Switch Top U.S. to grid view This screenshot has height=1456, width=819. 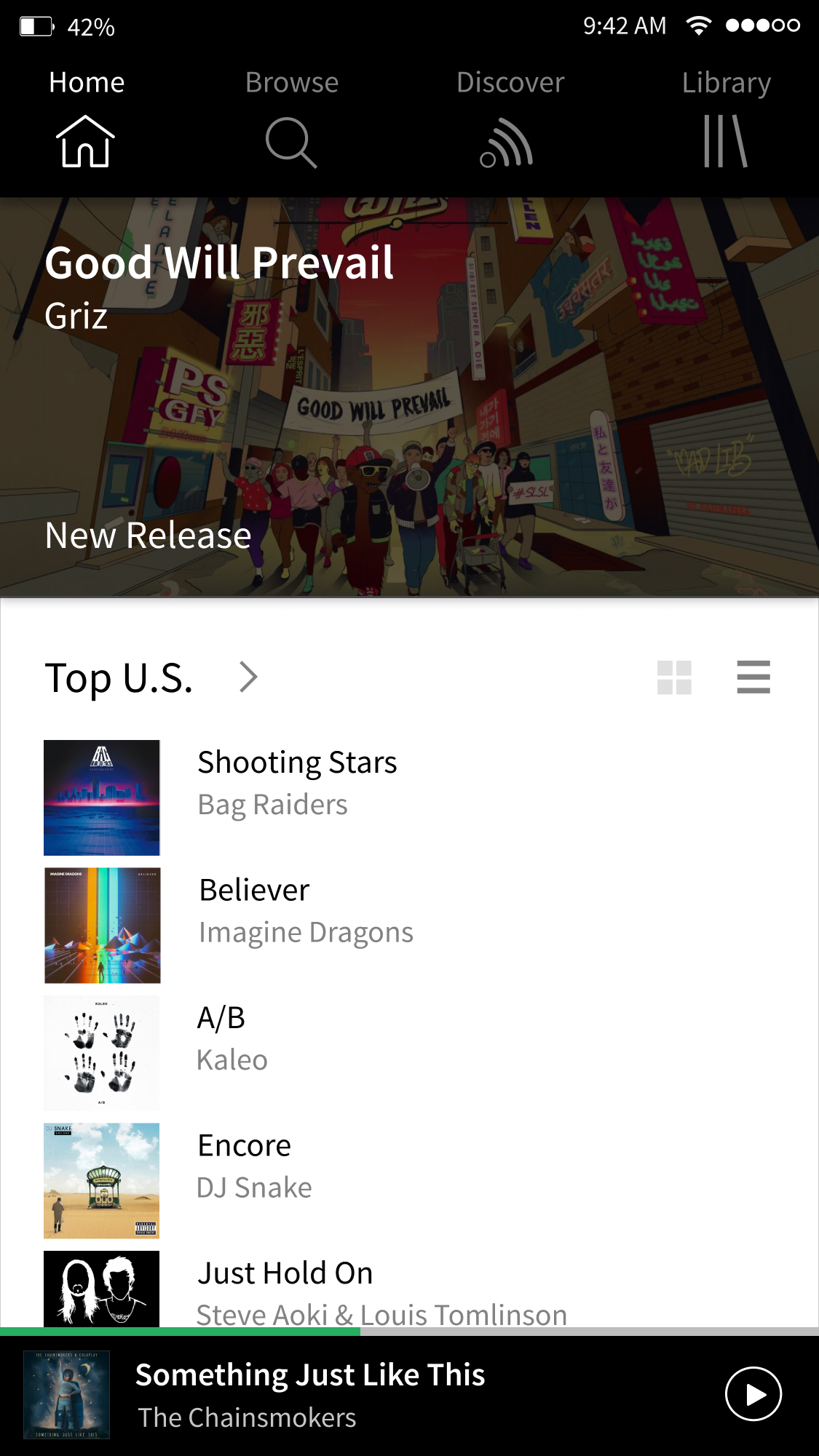pos(674,677)
